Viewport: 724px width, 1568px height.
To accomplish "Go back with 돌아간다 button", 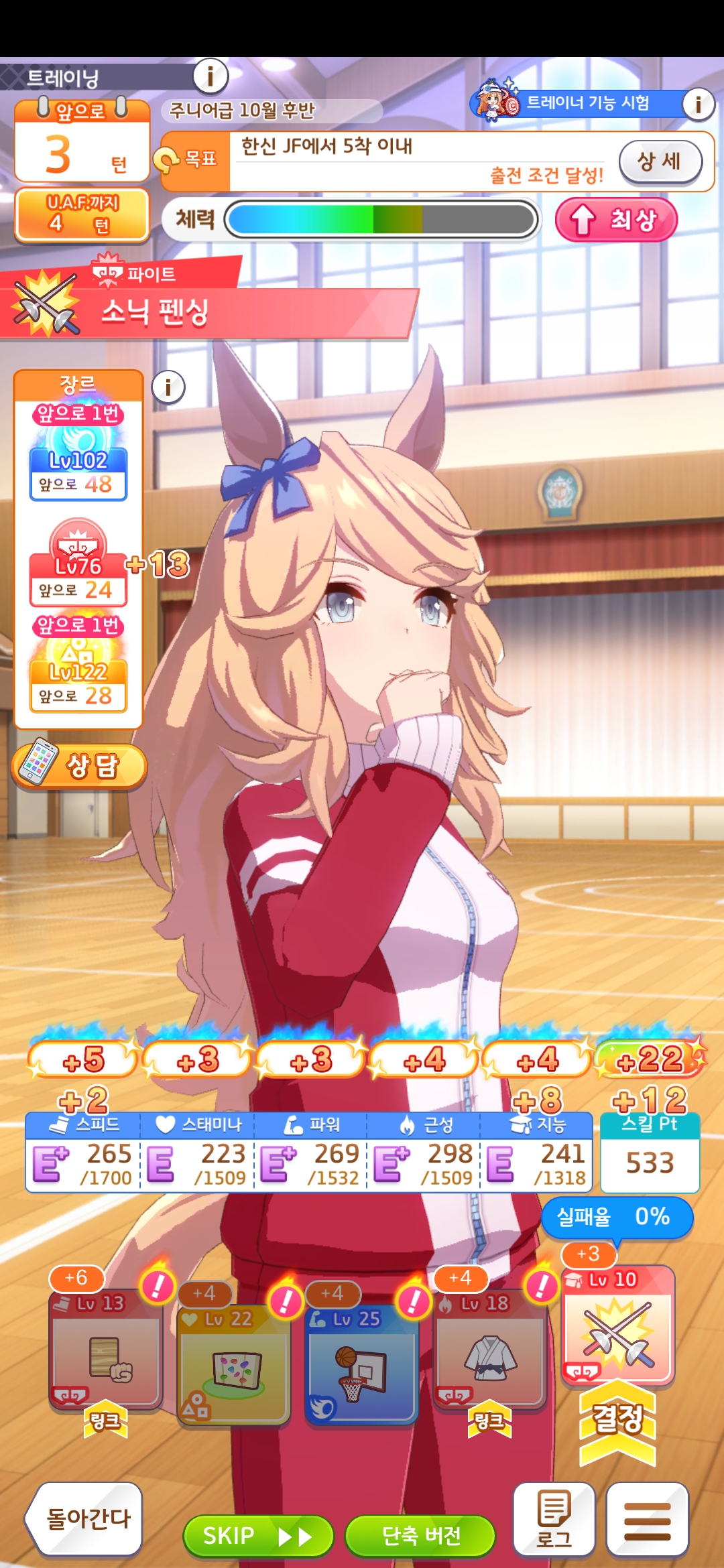I will click(85, 1518).
